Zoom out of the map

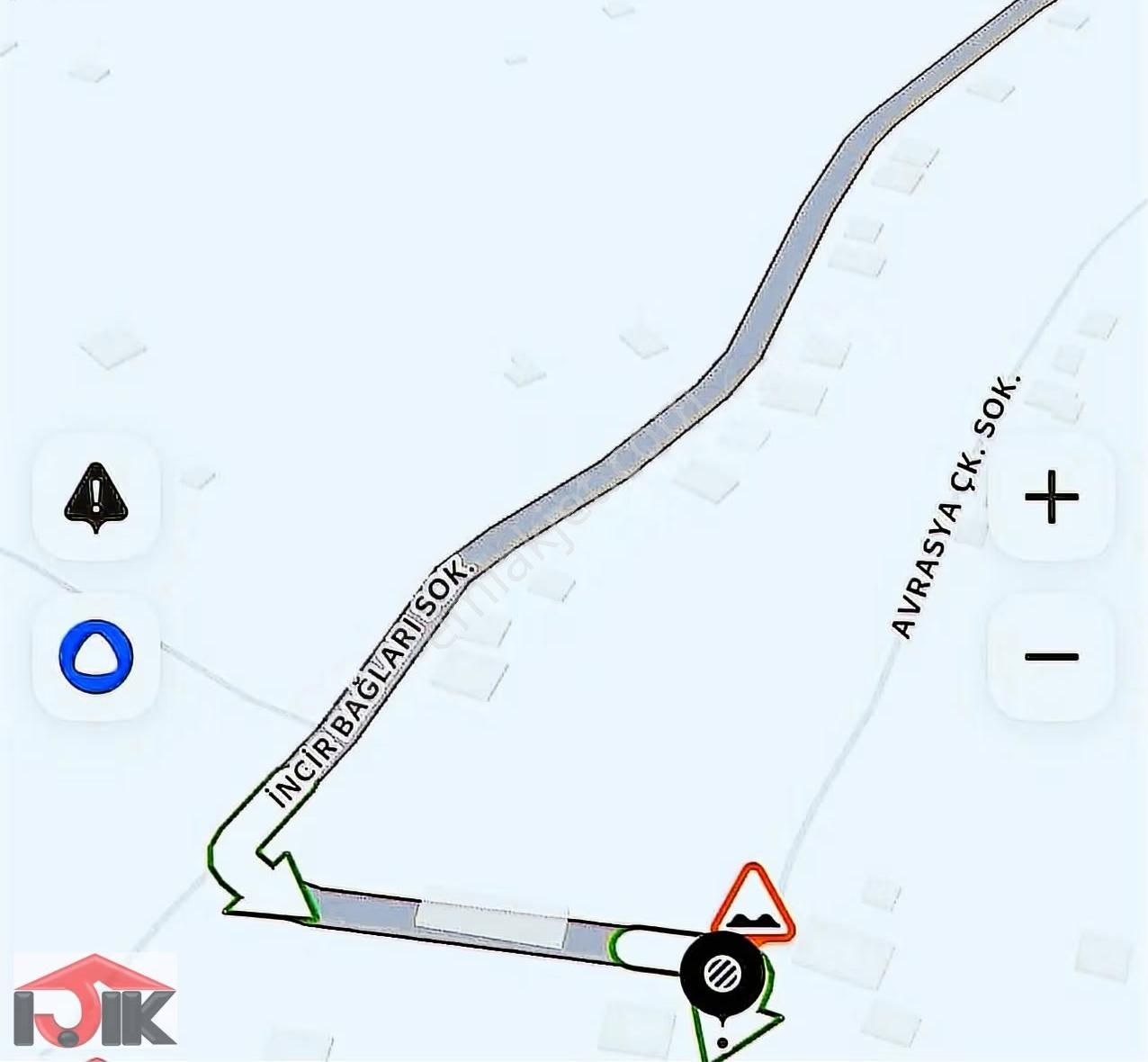tap(1051, 656)
